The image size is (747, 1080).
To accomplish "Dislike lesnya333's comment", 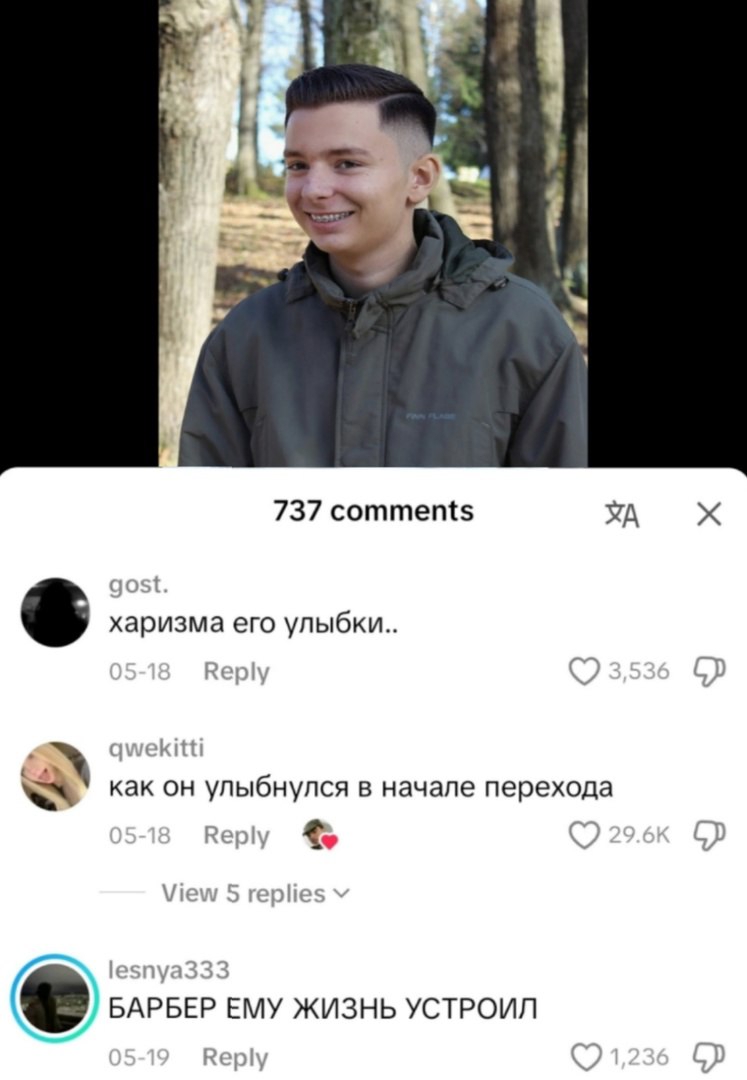I will point(704,1057).
